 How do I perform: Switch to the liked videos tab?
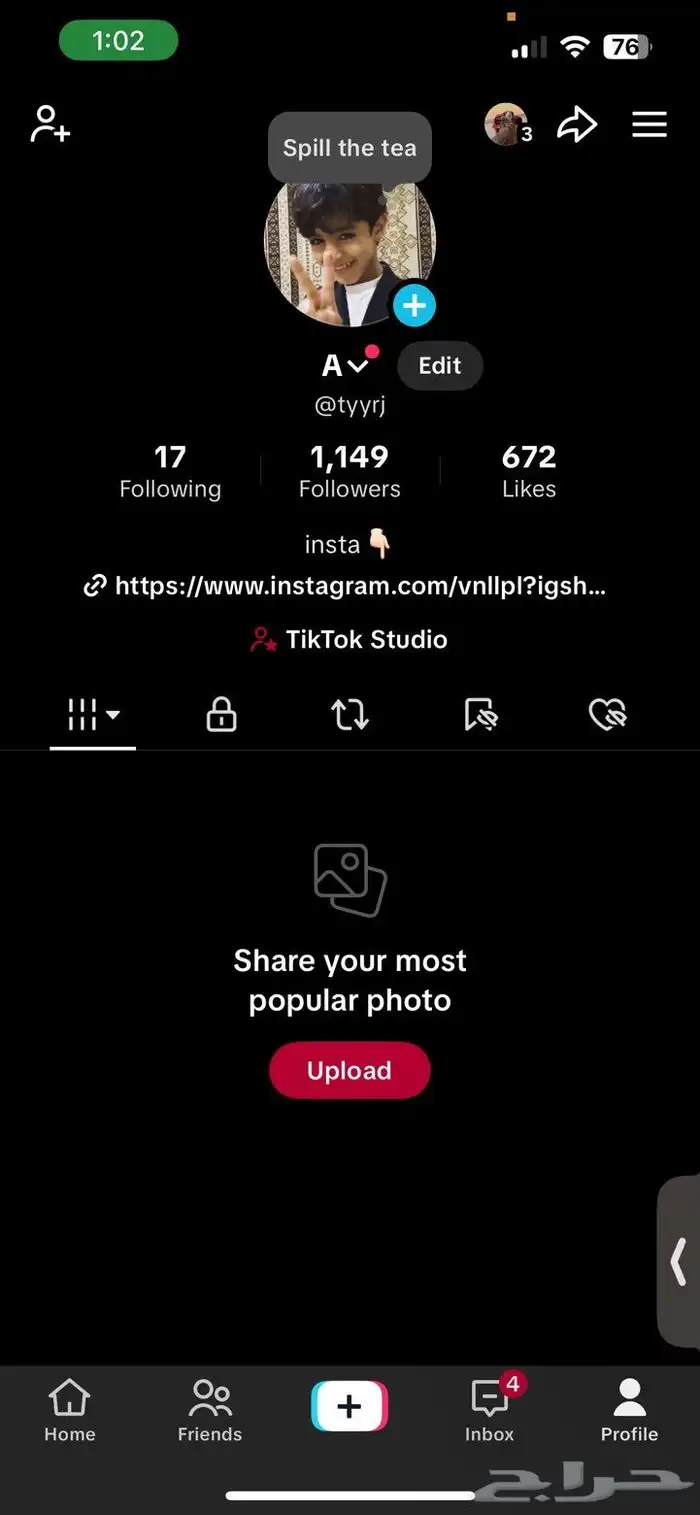click(x=607, y=715)
